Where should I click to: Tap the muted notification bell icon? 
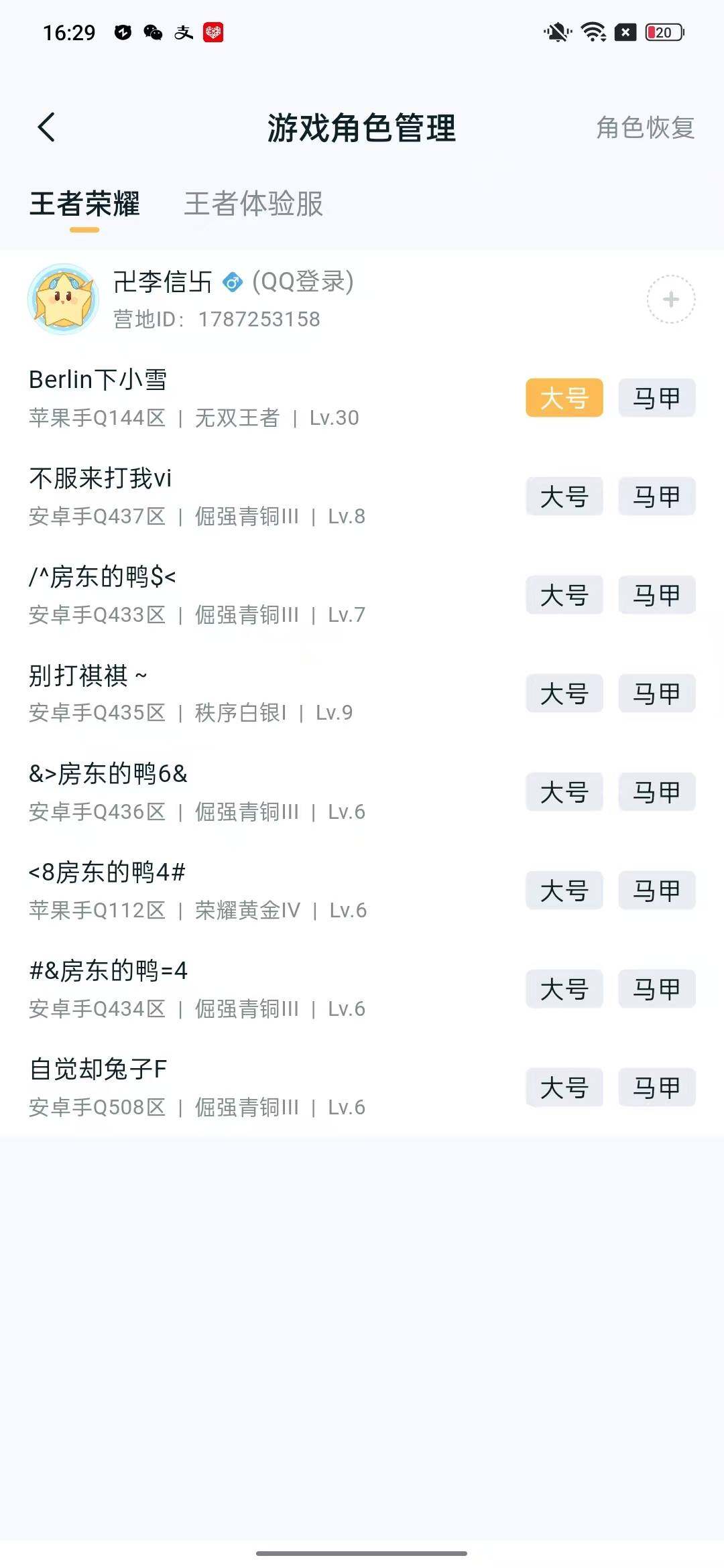[x=556, y=31]
